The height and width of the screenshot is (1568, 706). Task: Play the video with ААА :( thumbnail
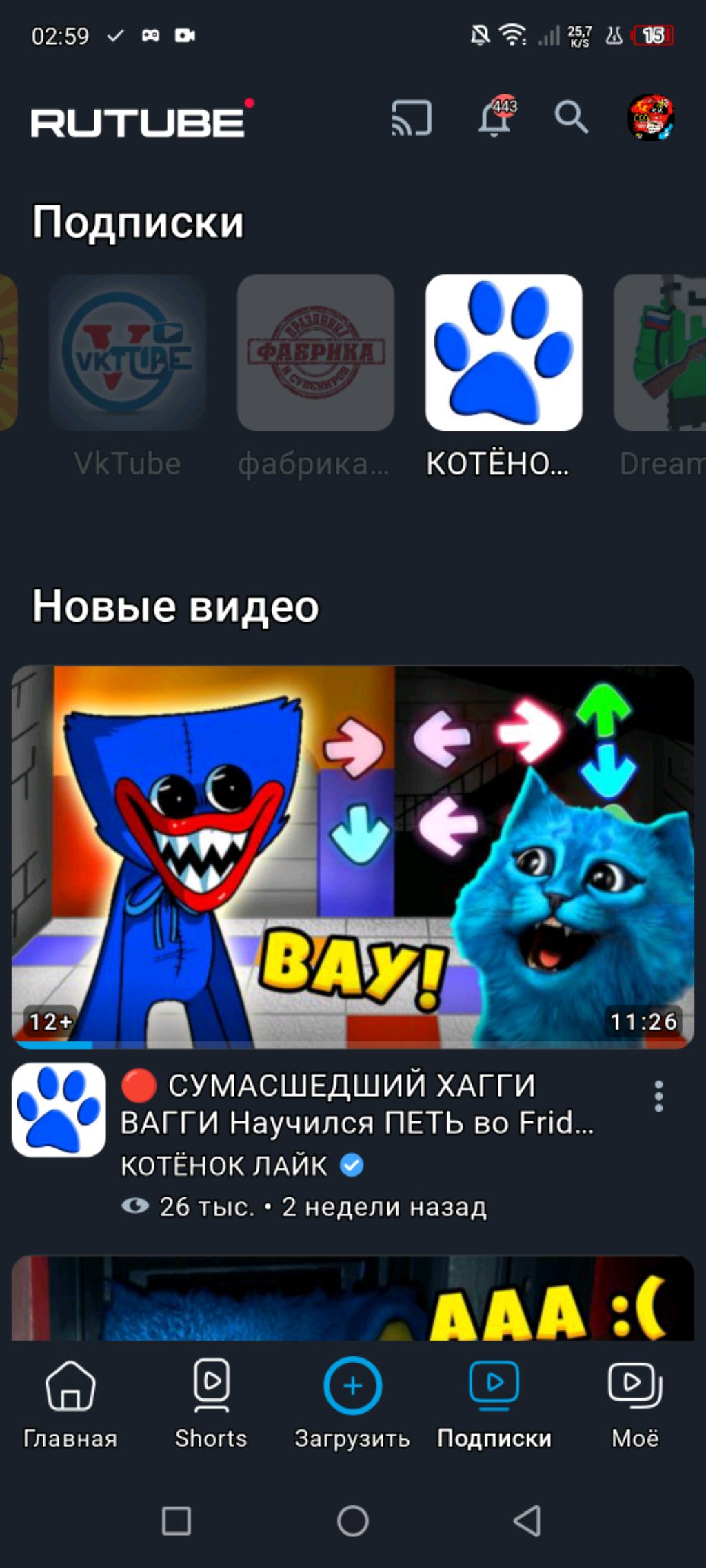click(353, 1298)
